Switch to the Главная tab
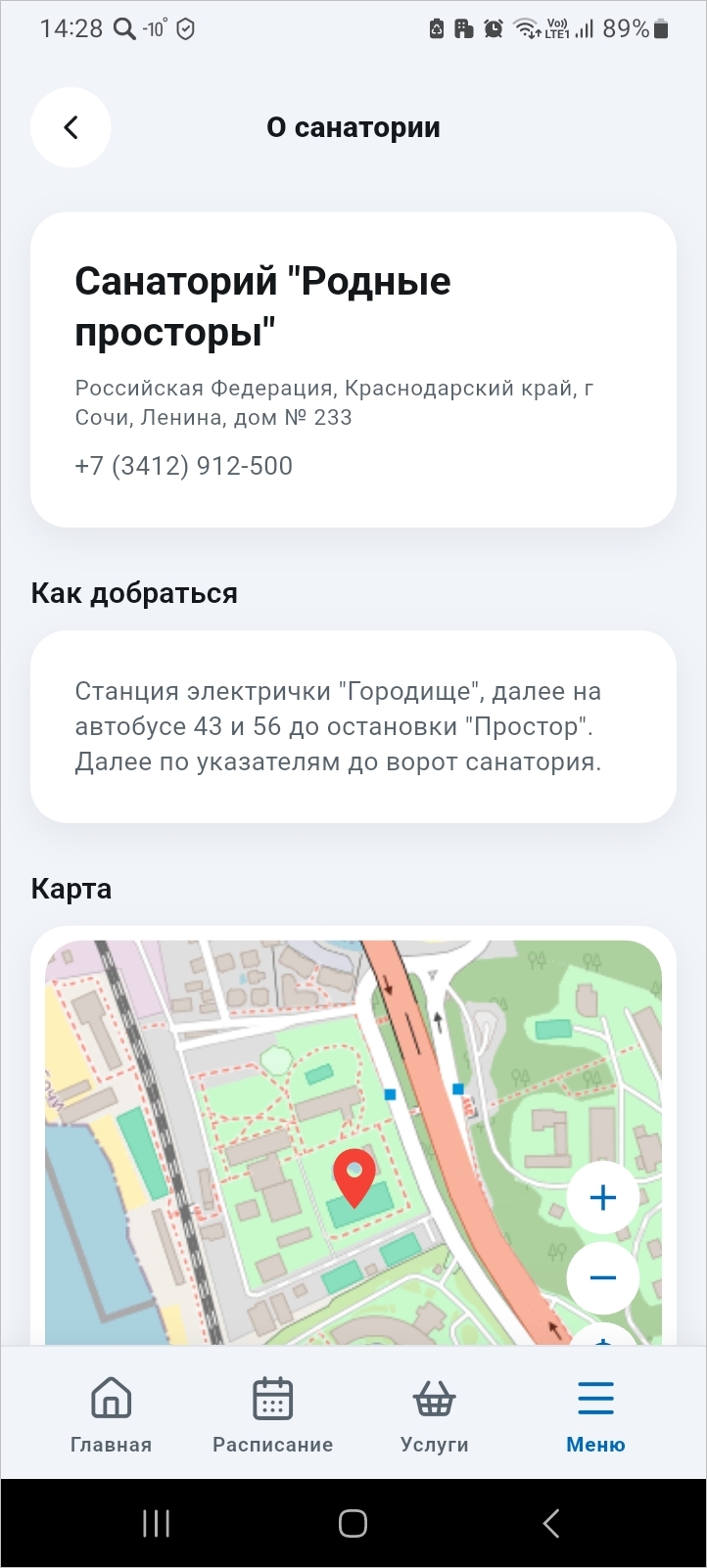 (111, 1415)
